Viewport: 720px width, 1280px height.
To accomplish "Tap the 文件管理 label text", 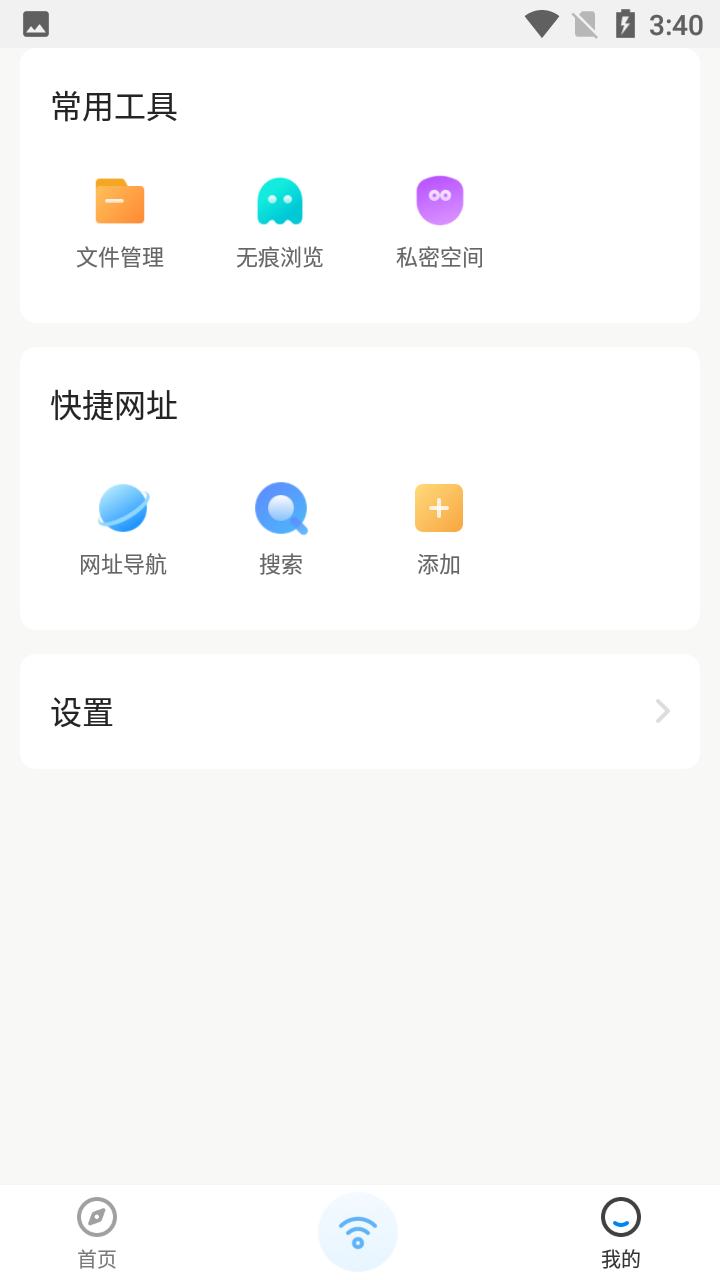I will coord(119,257).
